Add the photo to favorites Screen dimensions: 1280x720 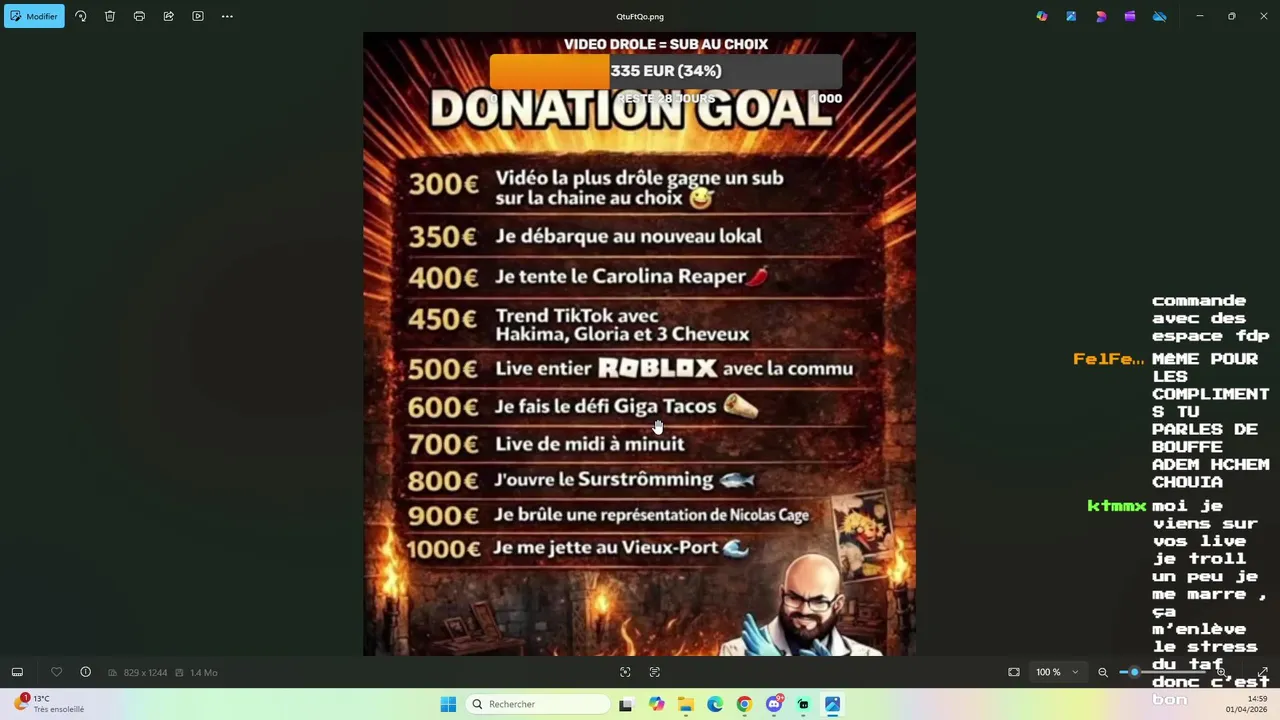click(x=56, y=672)
